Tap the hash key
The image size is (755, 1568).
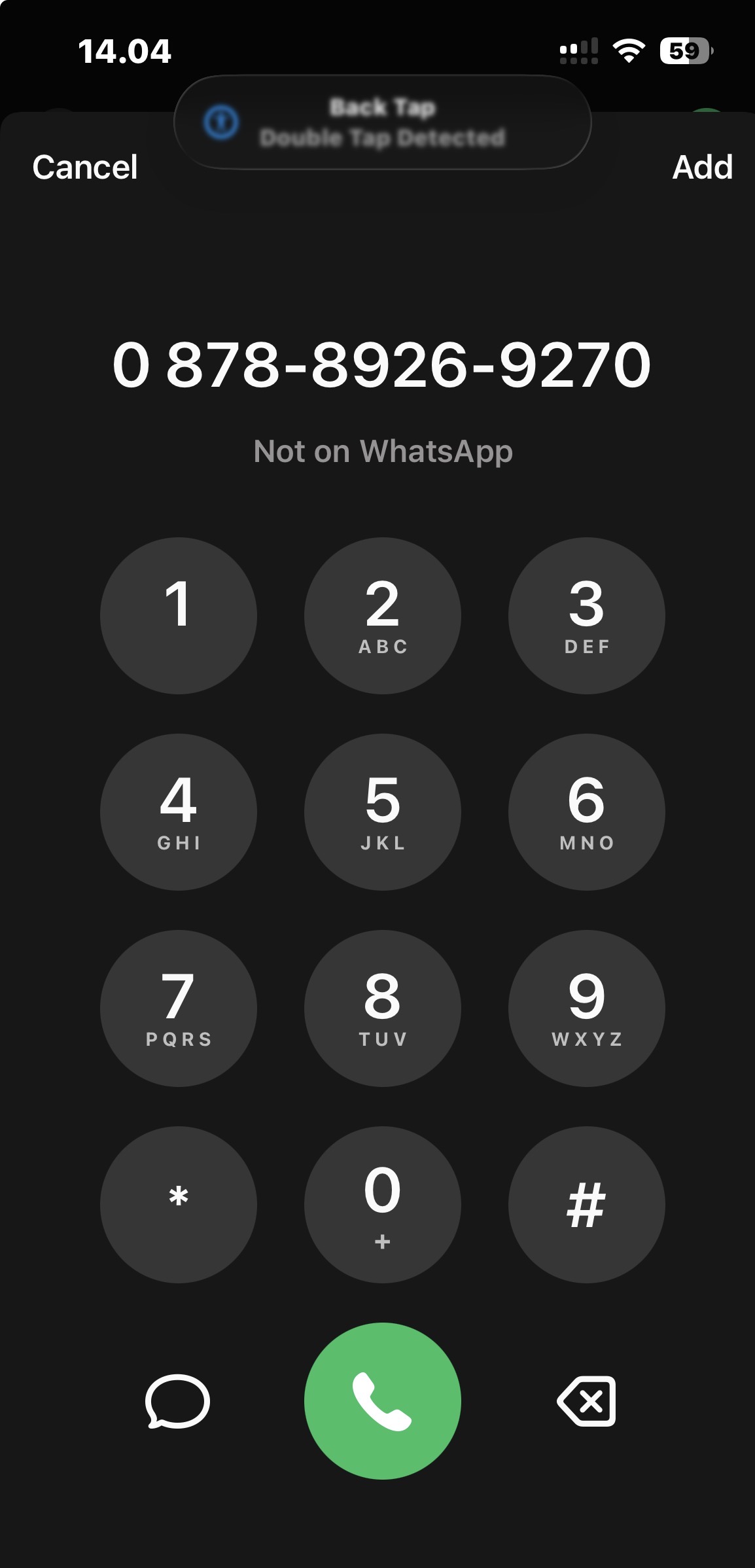[x=586, y=1205]
